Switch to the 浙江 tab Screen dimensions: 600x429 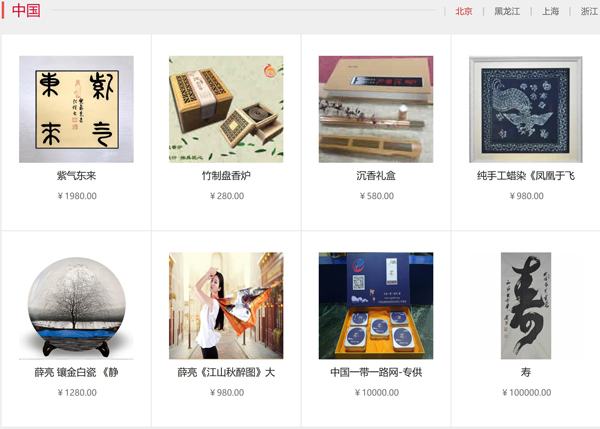click(589, 12)
